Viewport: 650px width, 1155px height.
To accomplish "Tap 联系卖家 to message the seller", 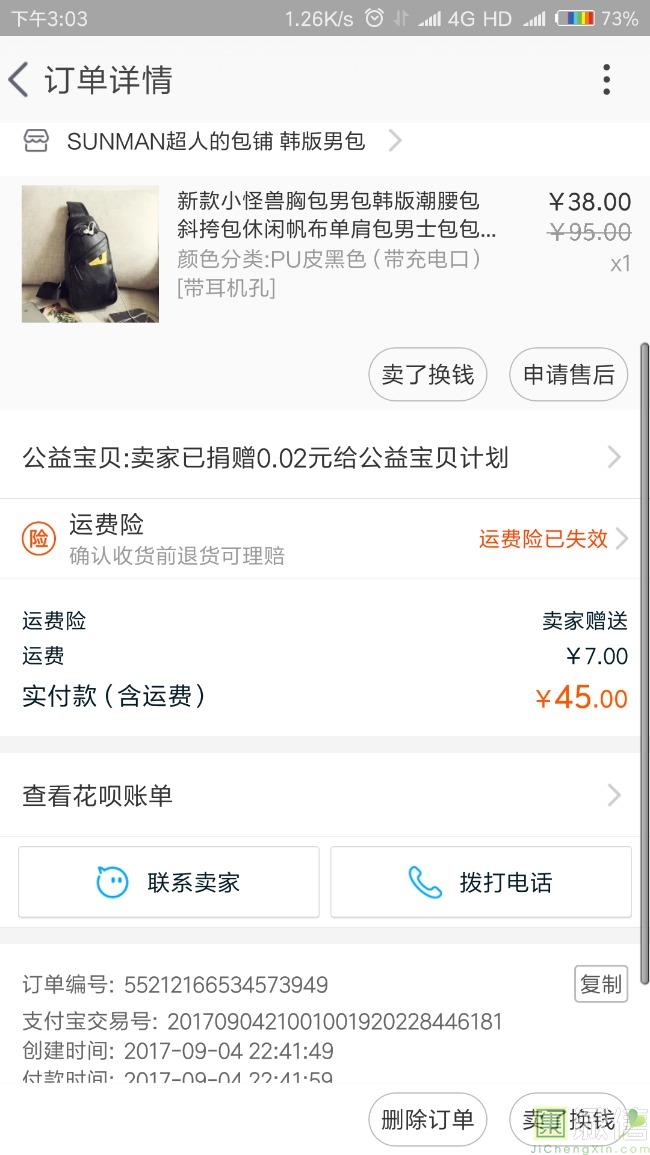I will [169, 882].
